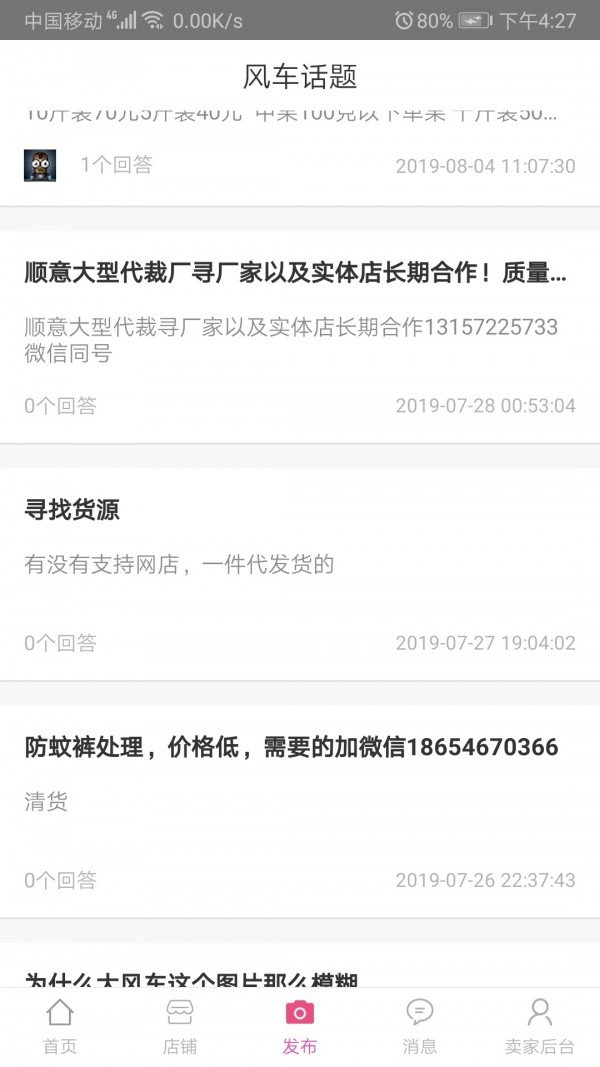Open the 寻找货源 topic

(72, 510)
